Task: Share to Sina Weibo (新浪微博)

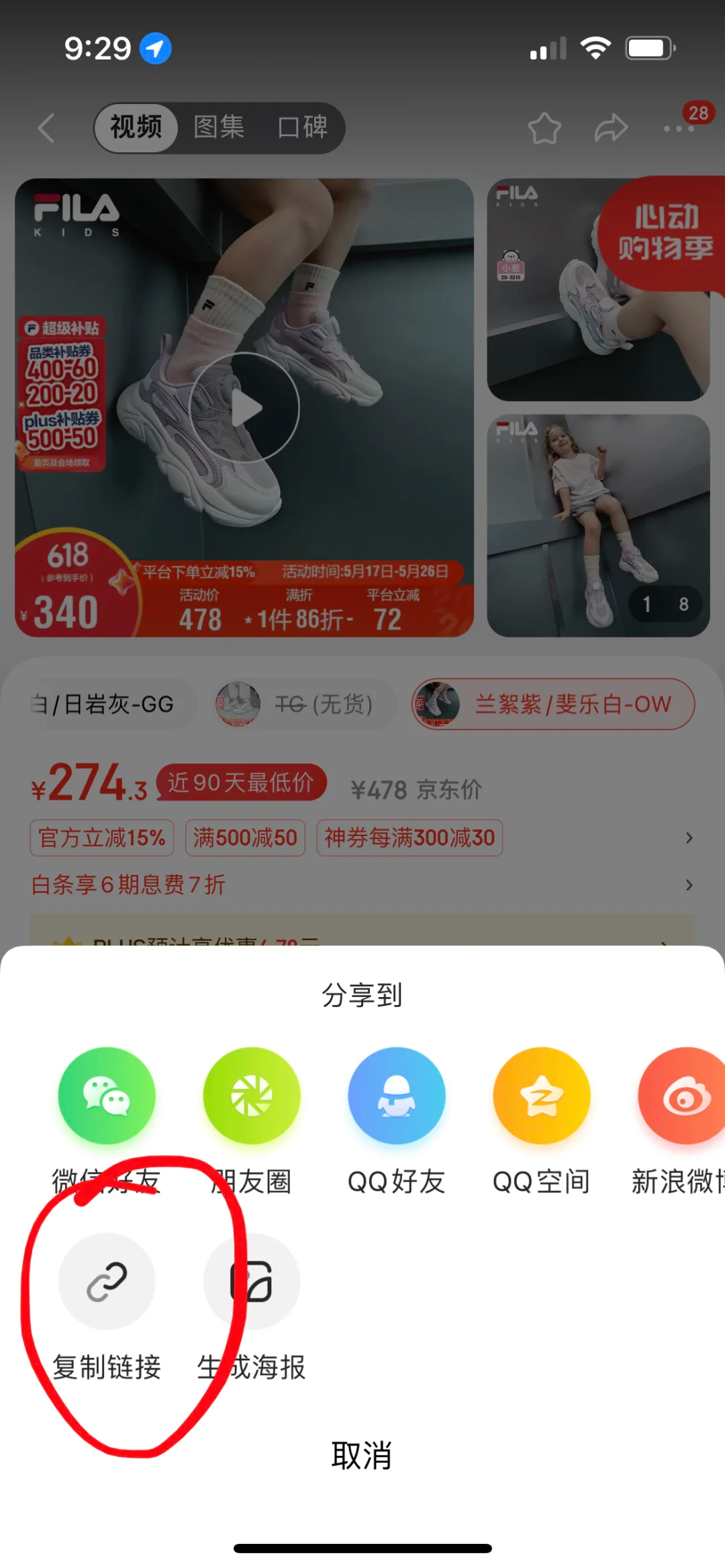Action: (683, 1096)
